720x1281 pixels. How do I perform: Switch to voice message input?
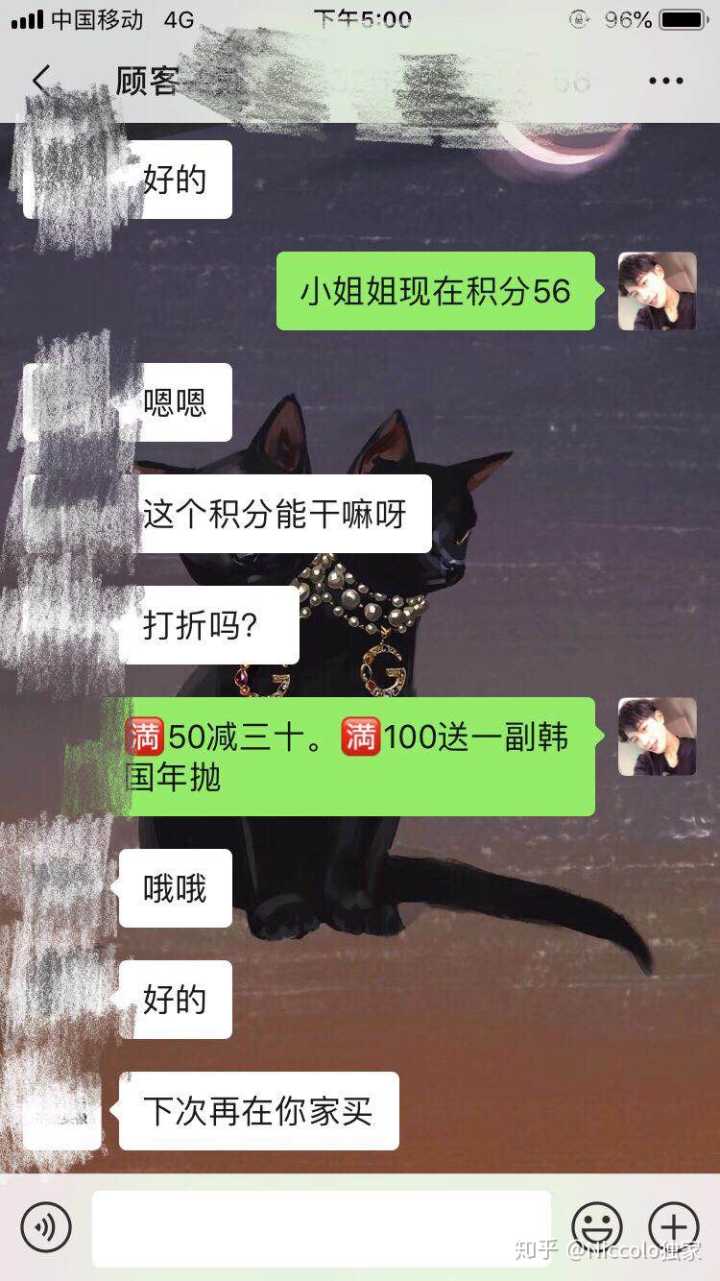pos(46,1227)
